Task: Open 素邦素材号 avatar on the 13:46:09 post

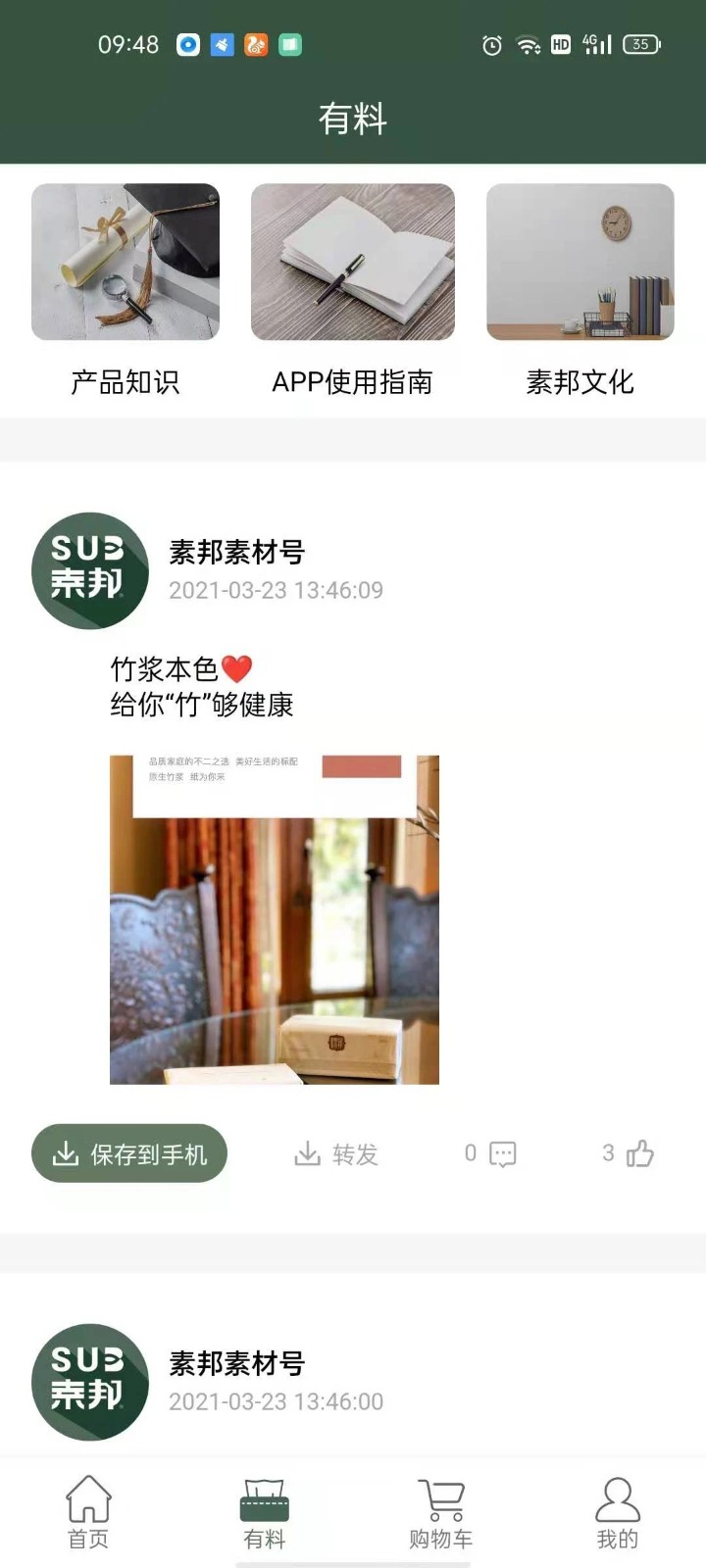Action: click(x=90, y=570)
